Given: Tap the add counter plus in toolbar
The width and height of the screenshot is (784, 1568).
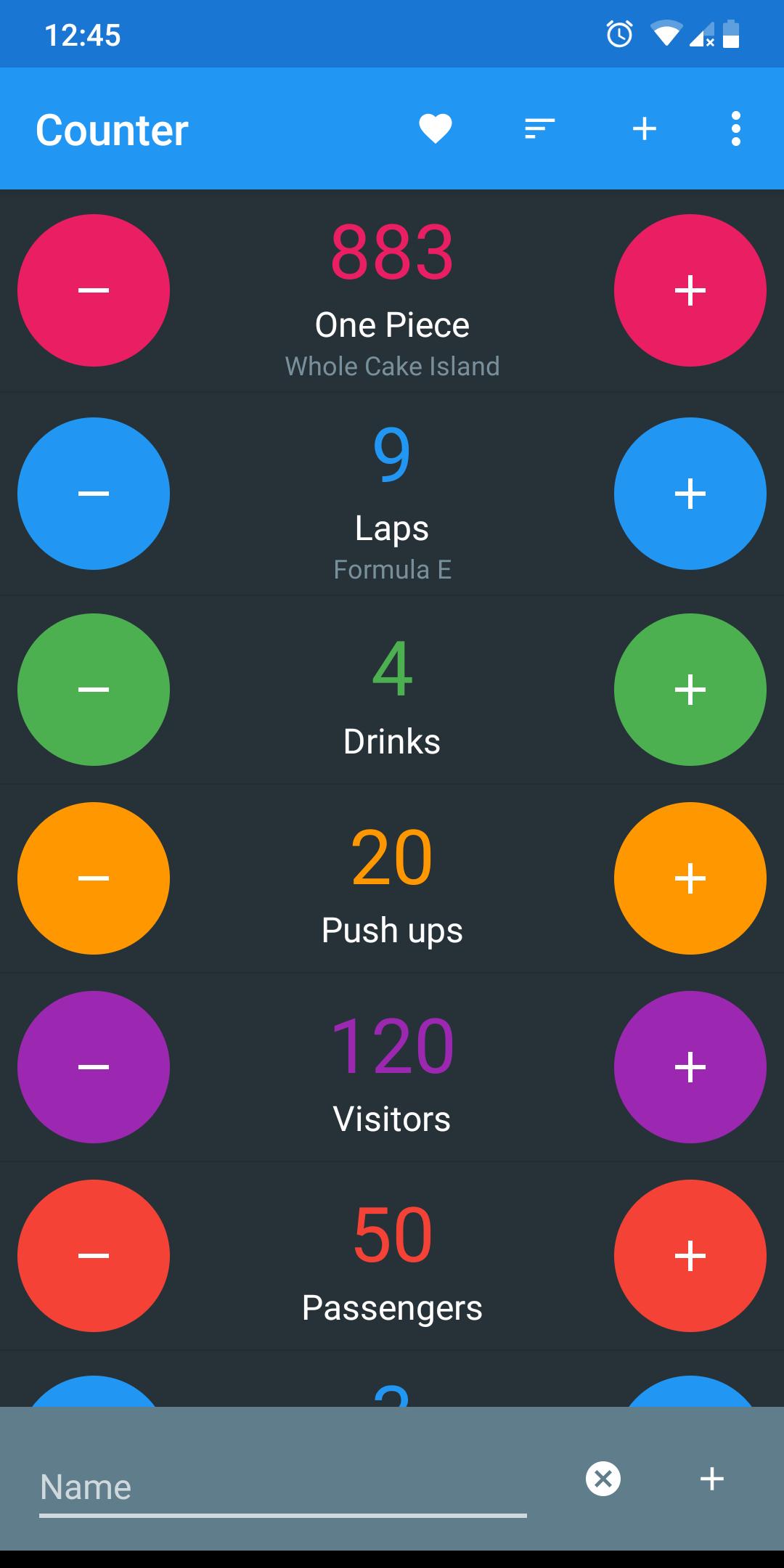Looking at the screenshot, I should (645, 129).
